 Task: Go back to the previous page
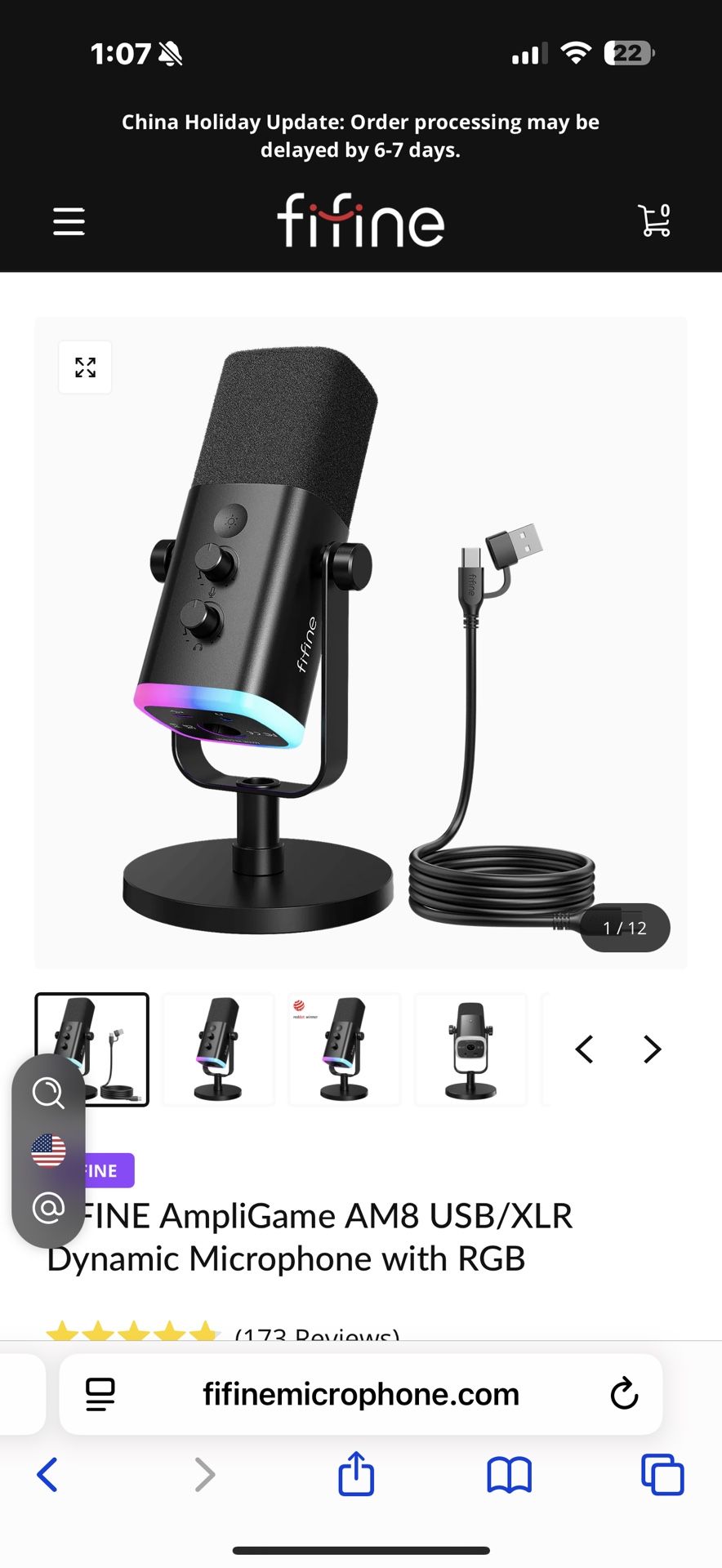point(47,1475)
